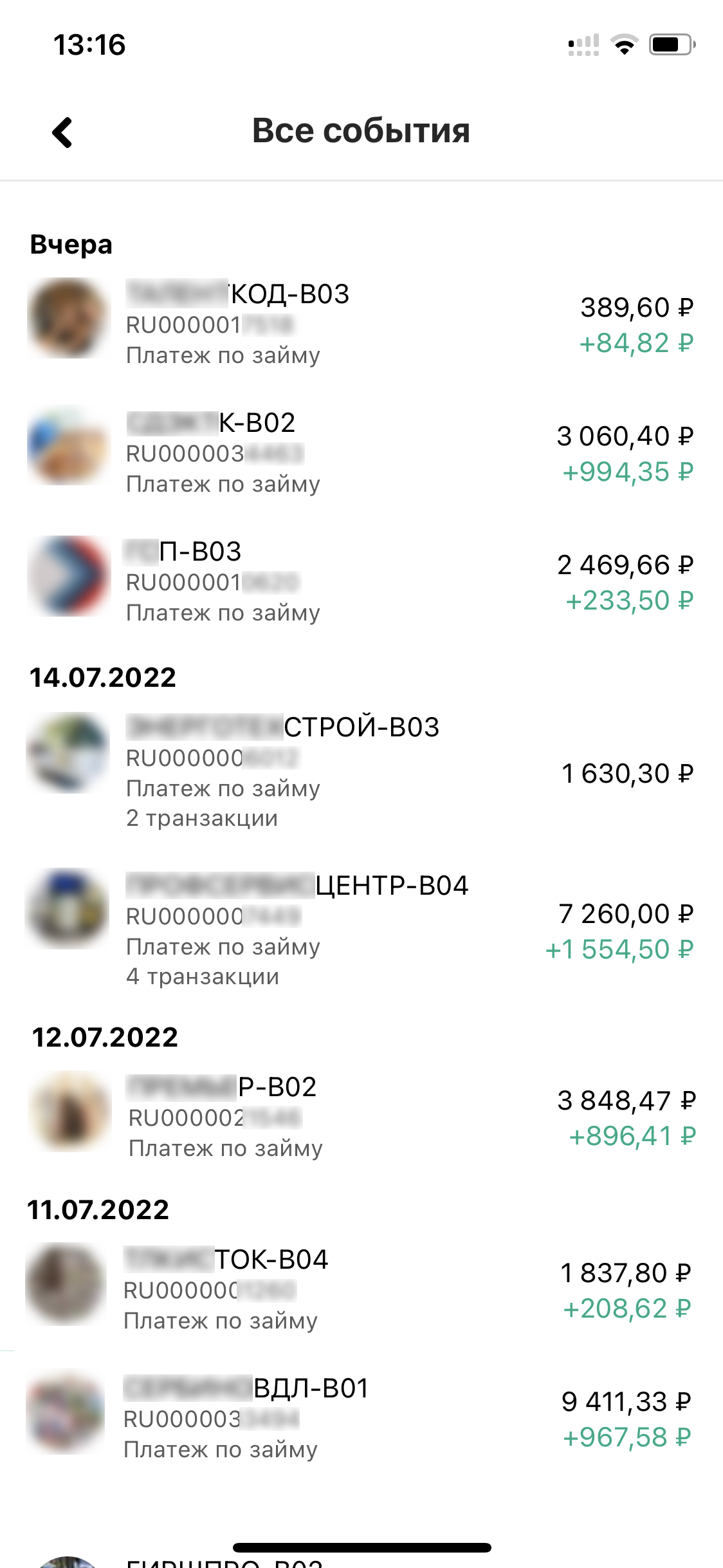Open the КОД-В03 loan payment of 389,60 ₽
The height and width of the screenshot is (1568, 723).
pyautogui.click(x=360, y=324)
